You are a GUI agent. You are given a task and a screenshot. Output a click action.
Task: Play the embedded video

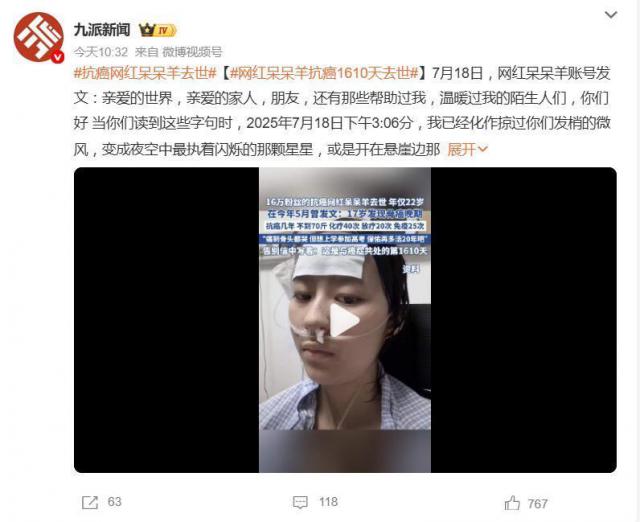(x=345, y=320)
